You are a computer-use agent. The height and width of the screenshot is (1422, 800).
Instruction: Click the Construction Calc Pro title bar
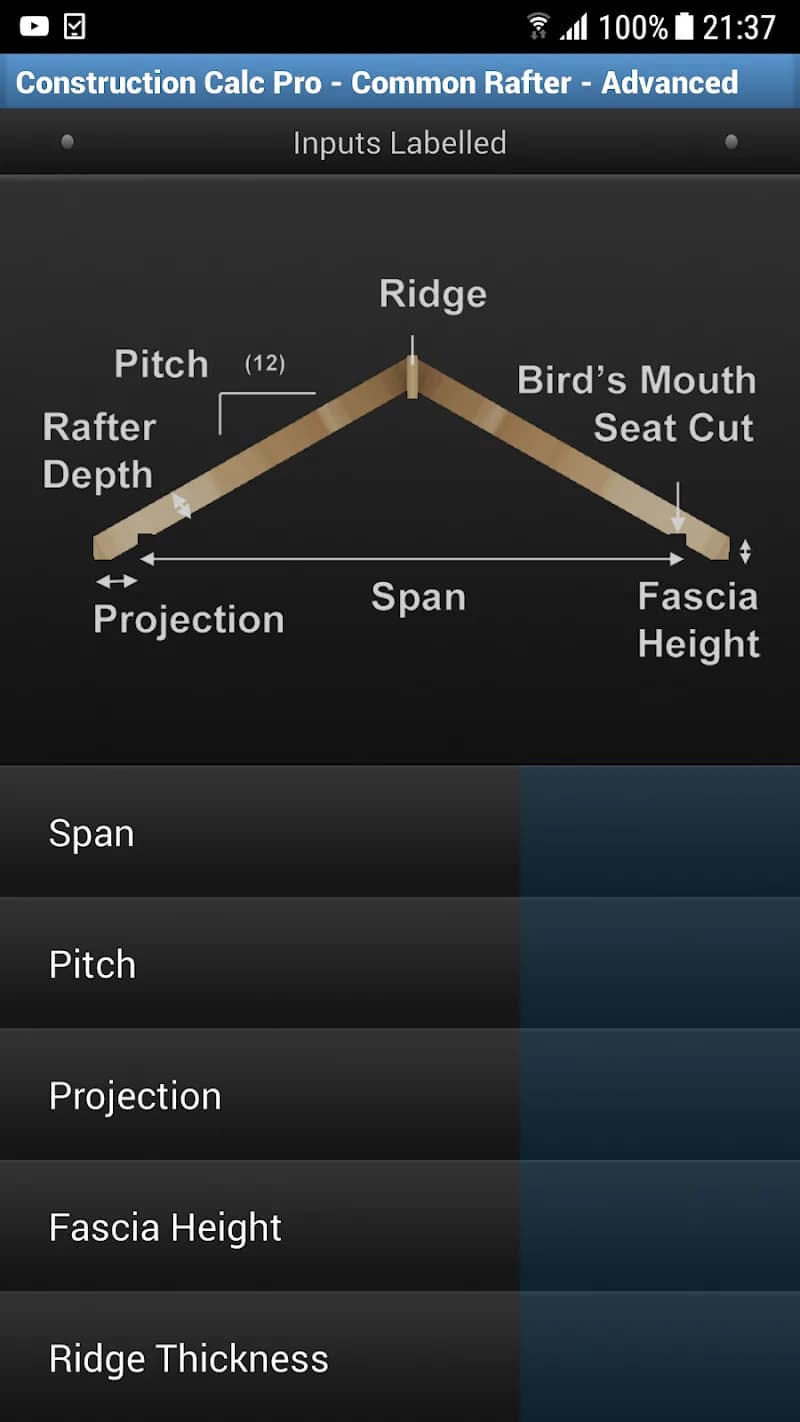pos(400,83)
